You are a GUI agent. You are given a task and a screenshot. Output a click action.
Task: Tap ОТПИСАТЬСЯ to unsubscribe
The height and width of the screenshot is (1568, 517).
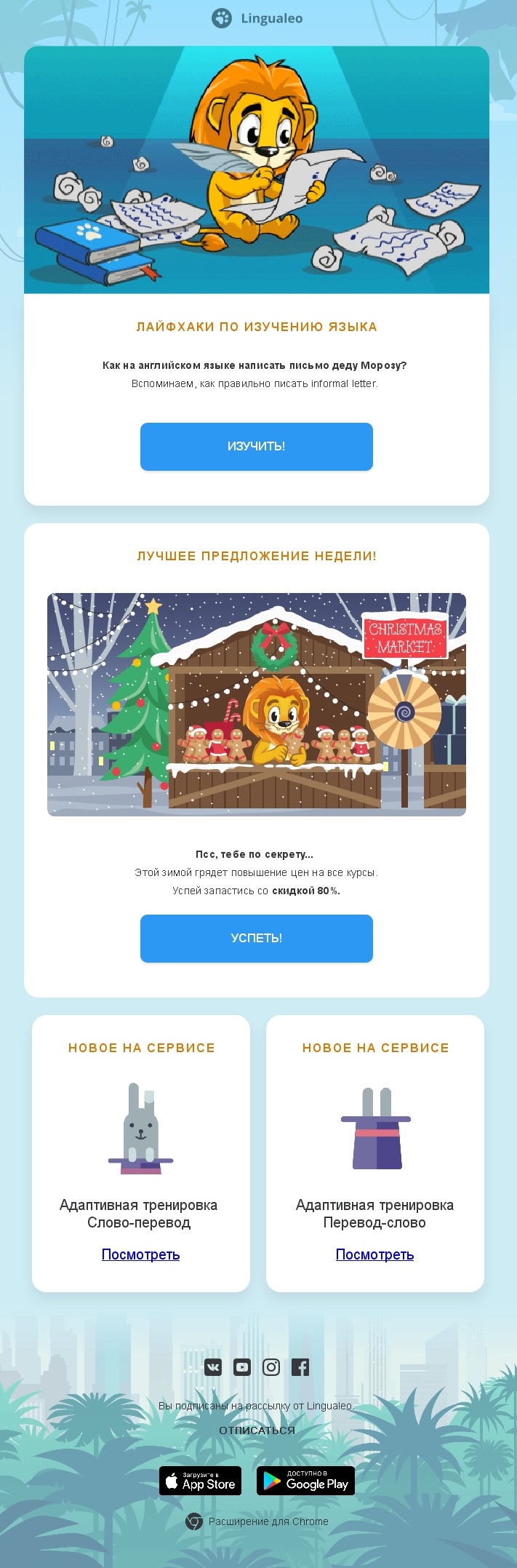(x=257, y=1430)
